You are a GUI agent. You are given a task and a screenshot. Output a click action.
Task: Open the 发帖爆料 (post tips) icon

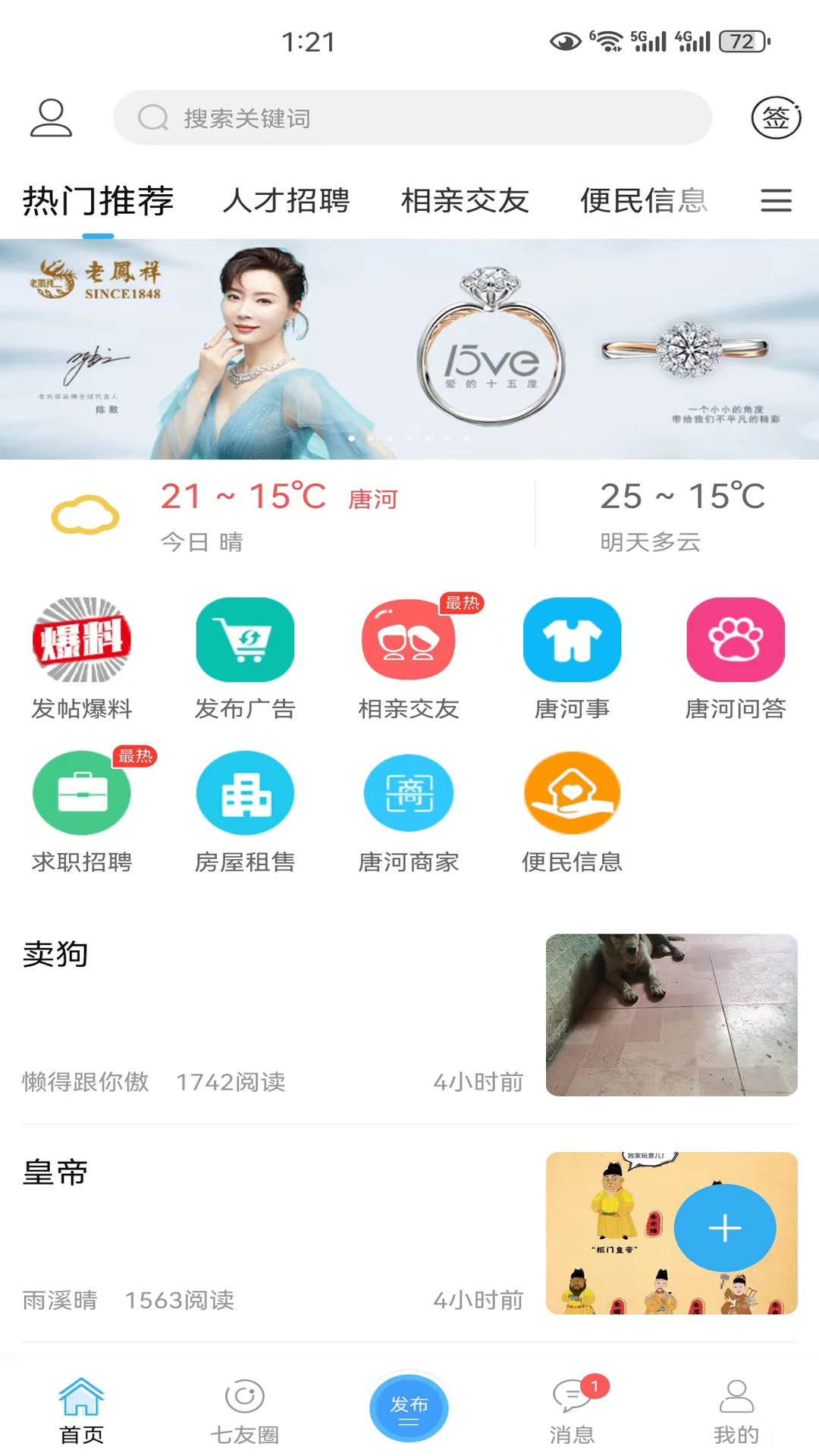(82, 639)
